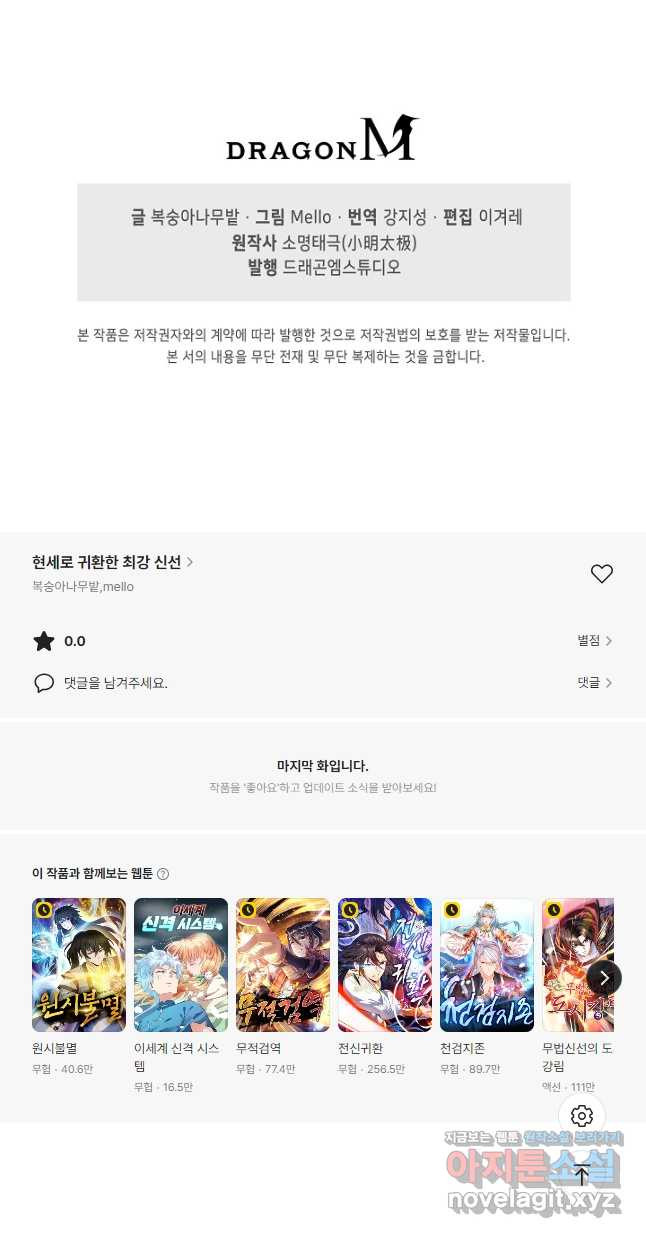646x1238 pixels.
Task: Show next recommended webtoons with arrow
Action: click(604, 977)
